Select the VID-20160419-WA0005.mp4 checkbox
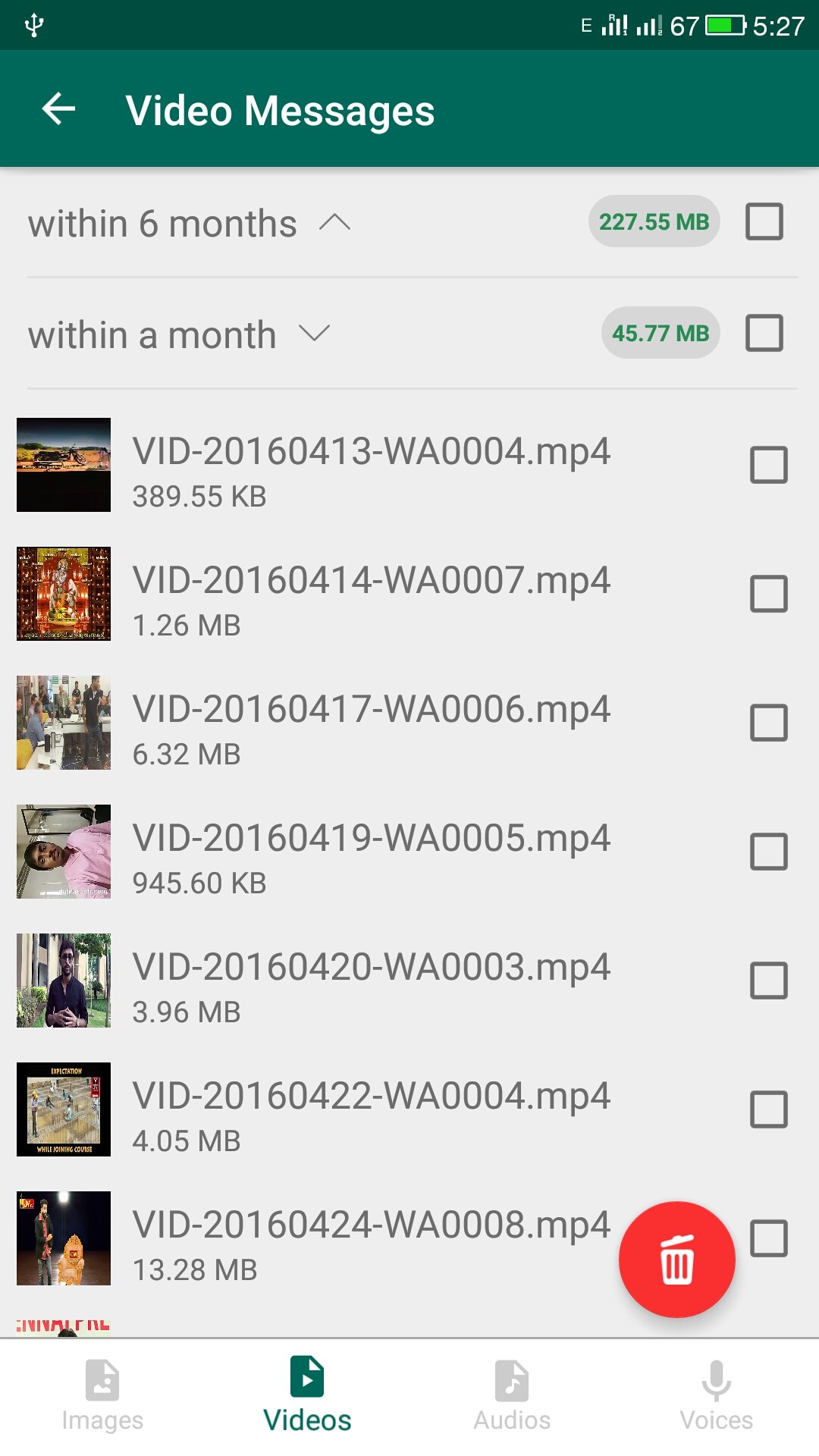The height and width of the screenshot is (1456, 819). pyautogui.click(x=768, y=852)
